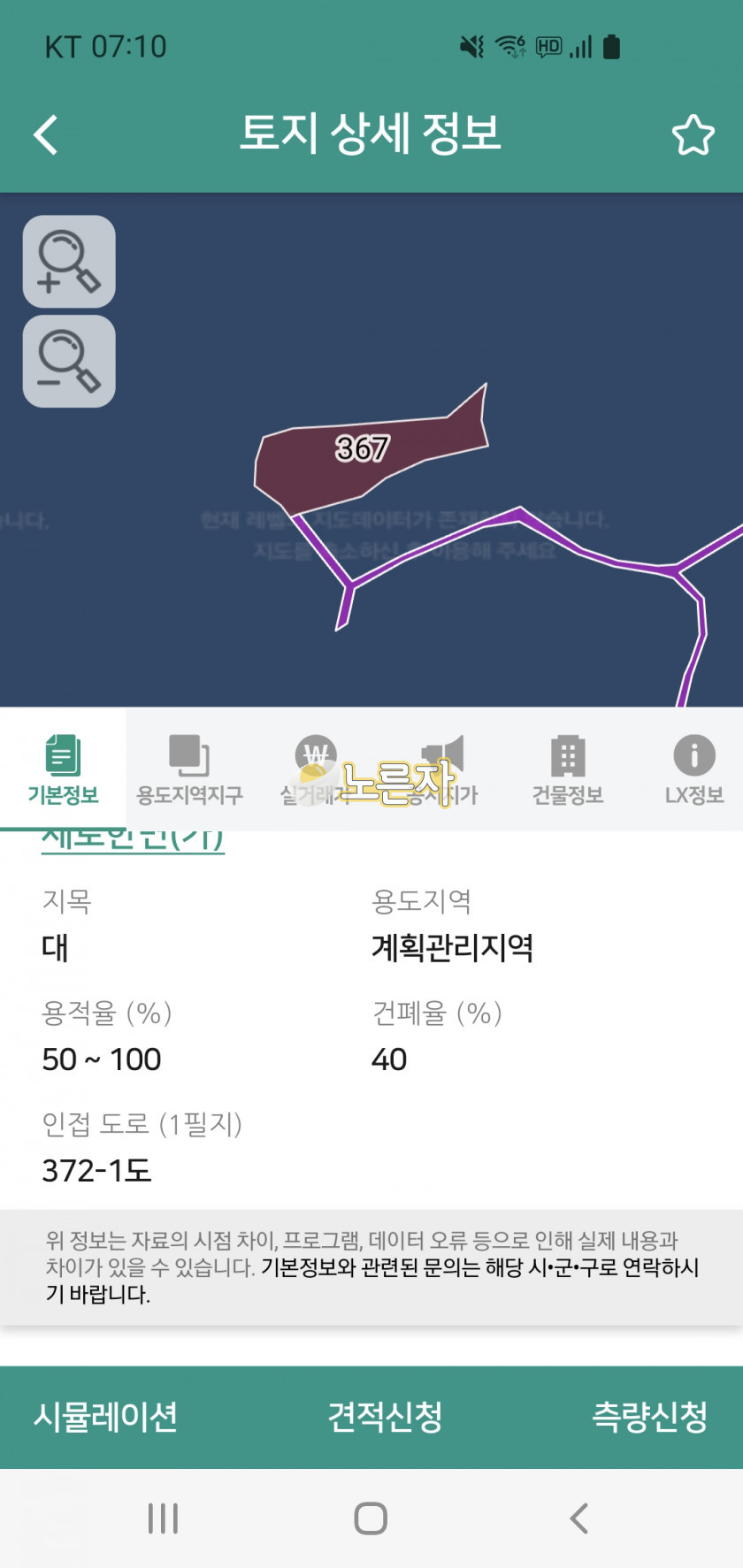
Task: Switch to the 용도지역지구 tab
Action: (x=189, y=769)
